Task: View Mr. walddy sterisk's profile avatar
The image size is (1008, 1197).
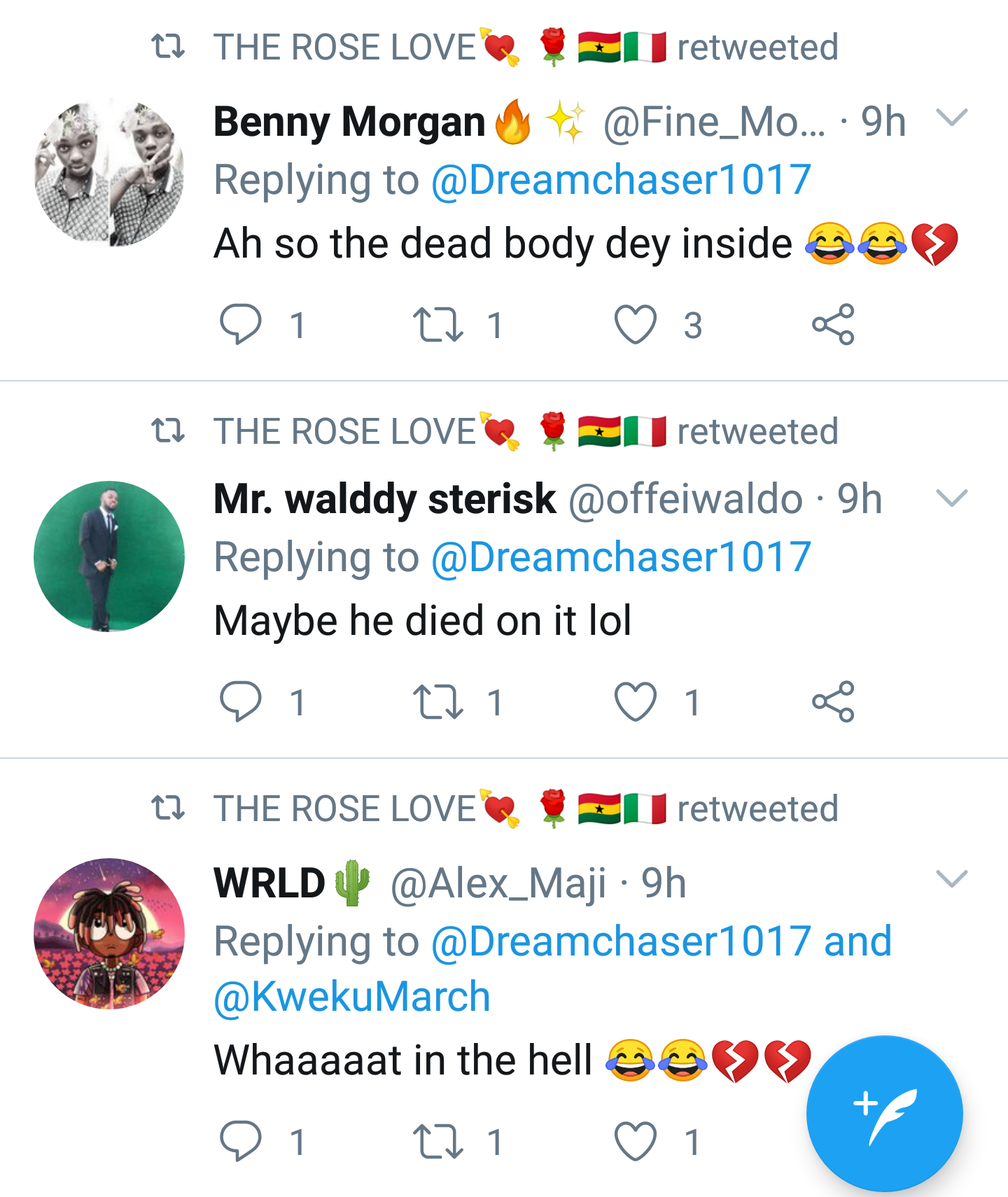Action: coord(109,556)
